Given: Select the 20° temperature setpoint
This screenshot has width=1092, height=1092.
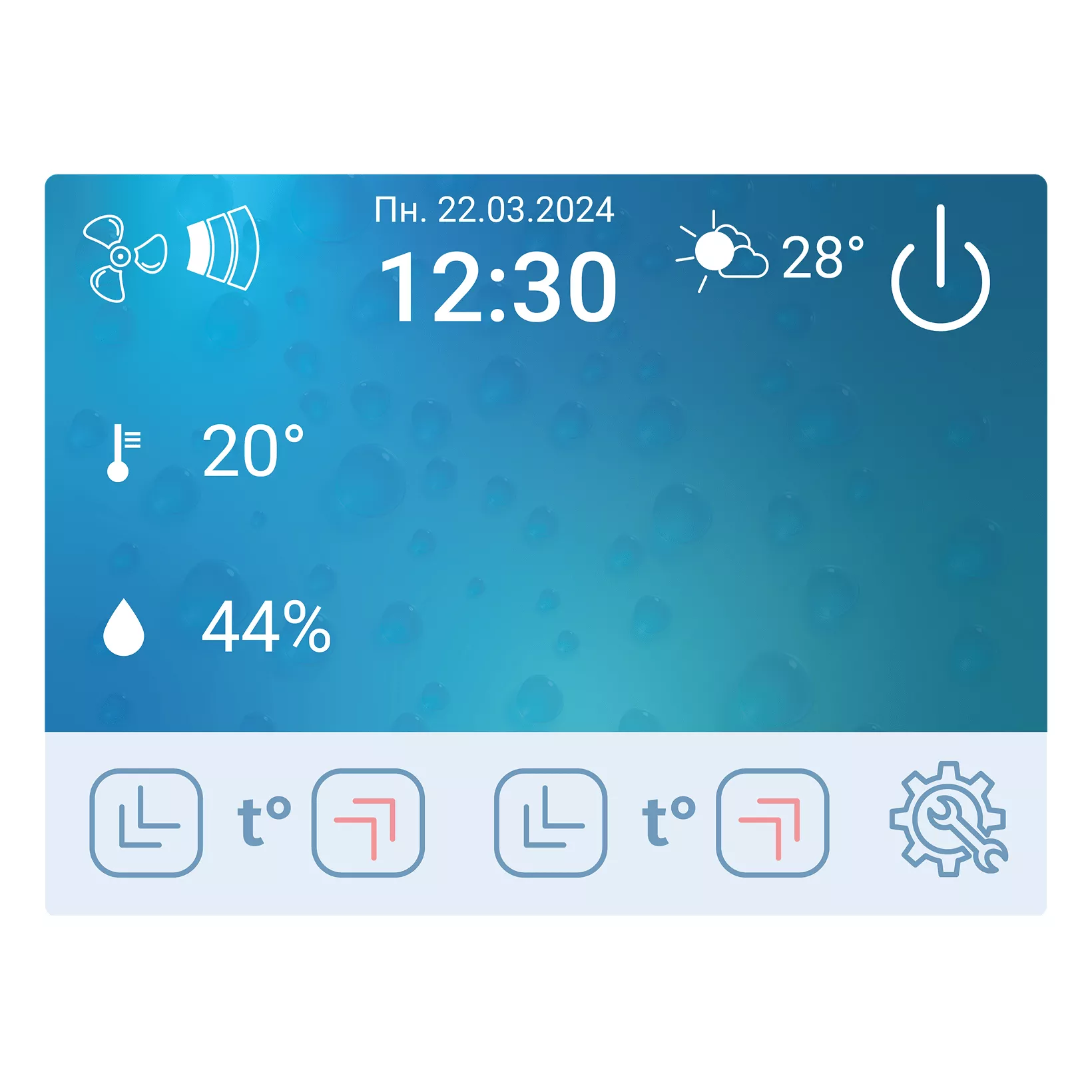Looking at the screenshot, I should pyautogui.click(x=252, y=451).
